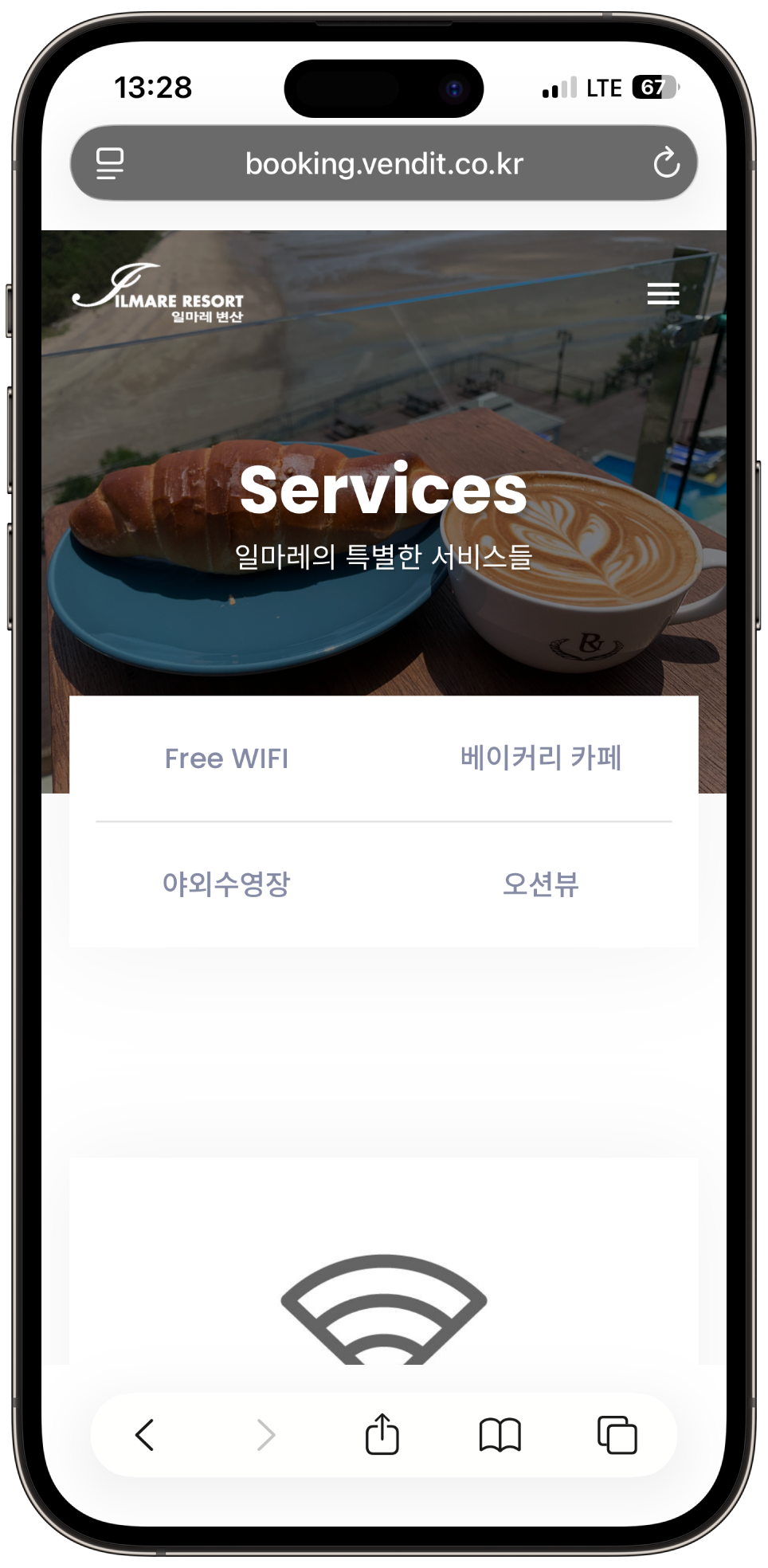
Task: Open the 야외수영장 section
Action: [226, 884]
